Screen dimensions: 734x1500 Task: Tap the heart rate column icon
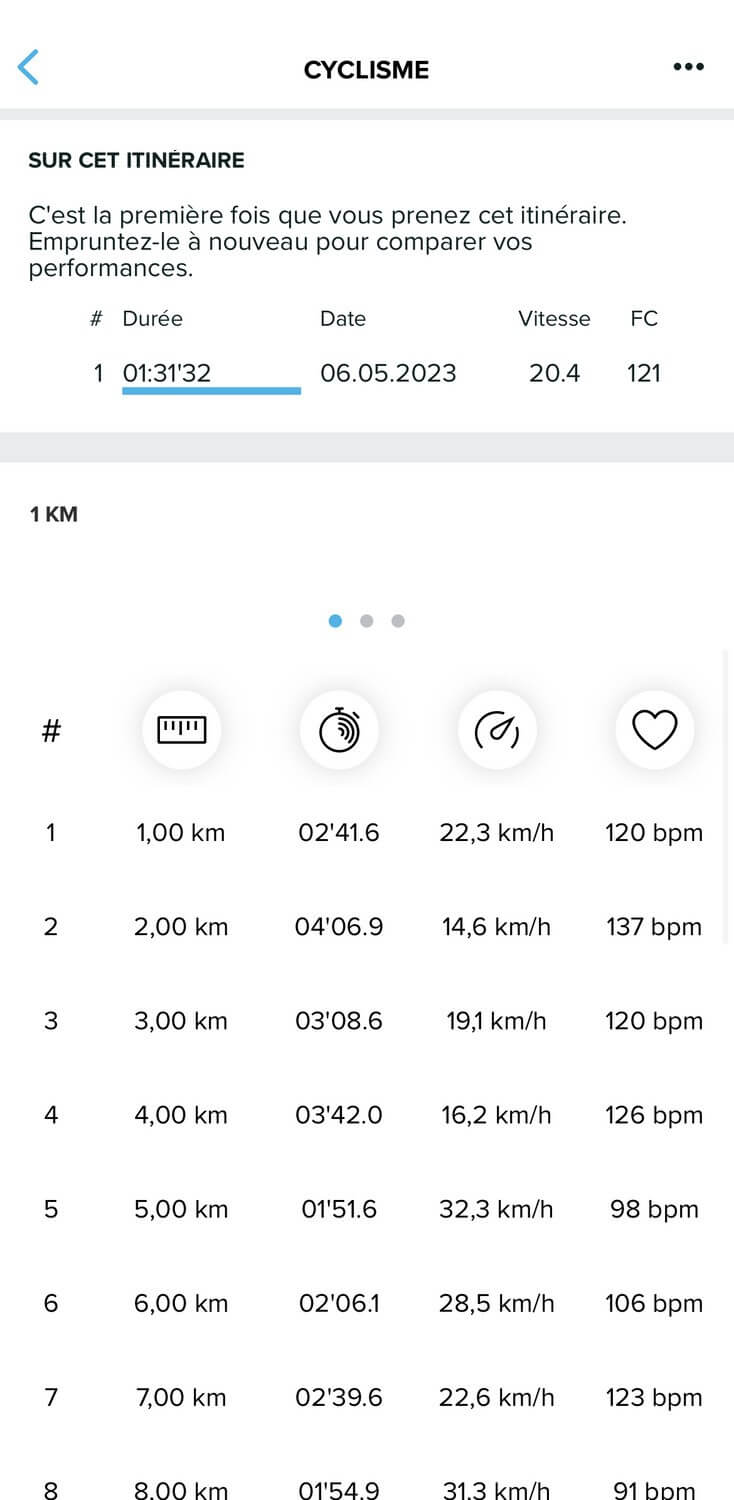tap(655, 730)
